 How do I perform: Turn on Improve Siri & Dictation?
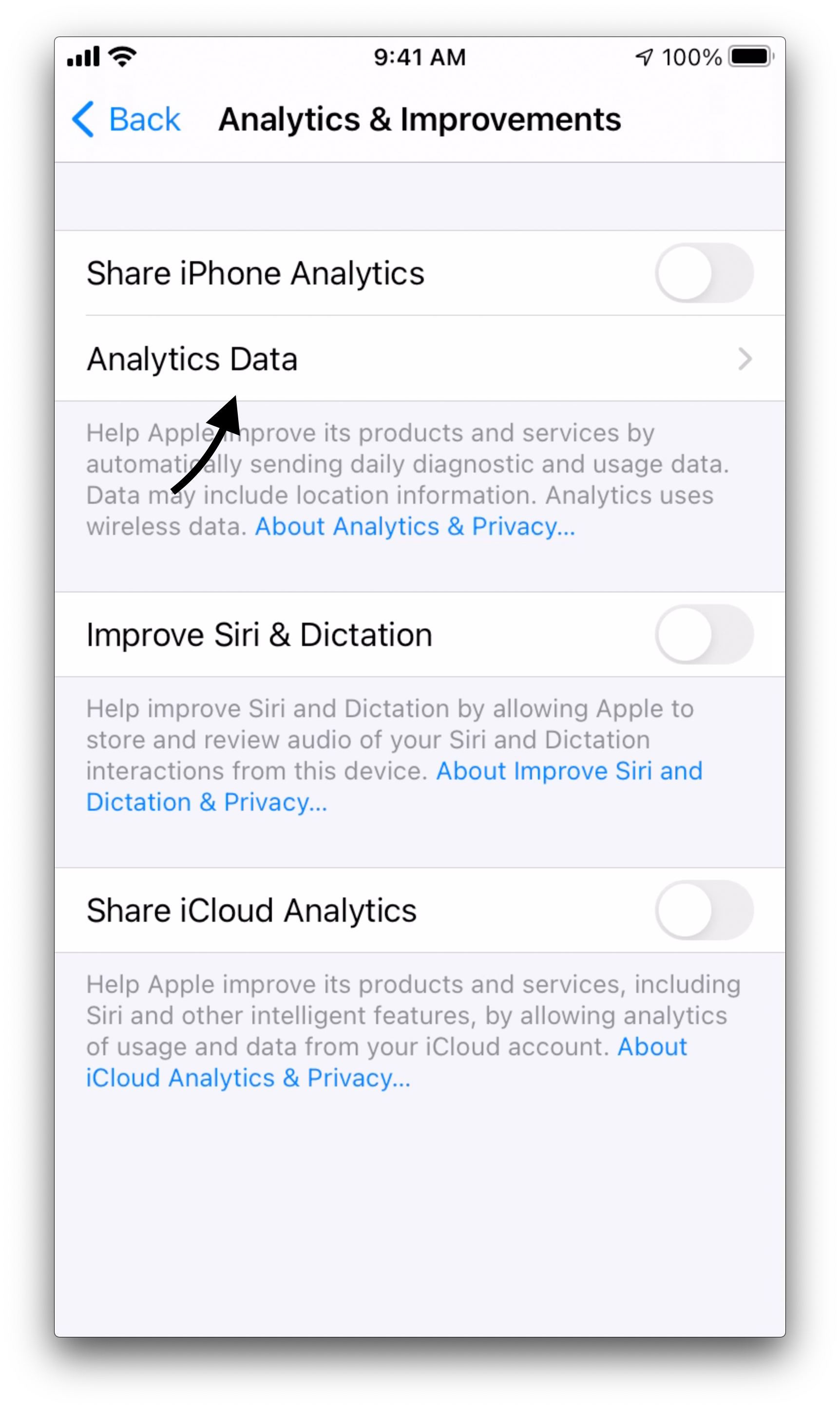(704, 634)
